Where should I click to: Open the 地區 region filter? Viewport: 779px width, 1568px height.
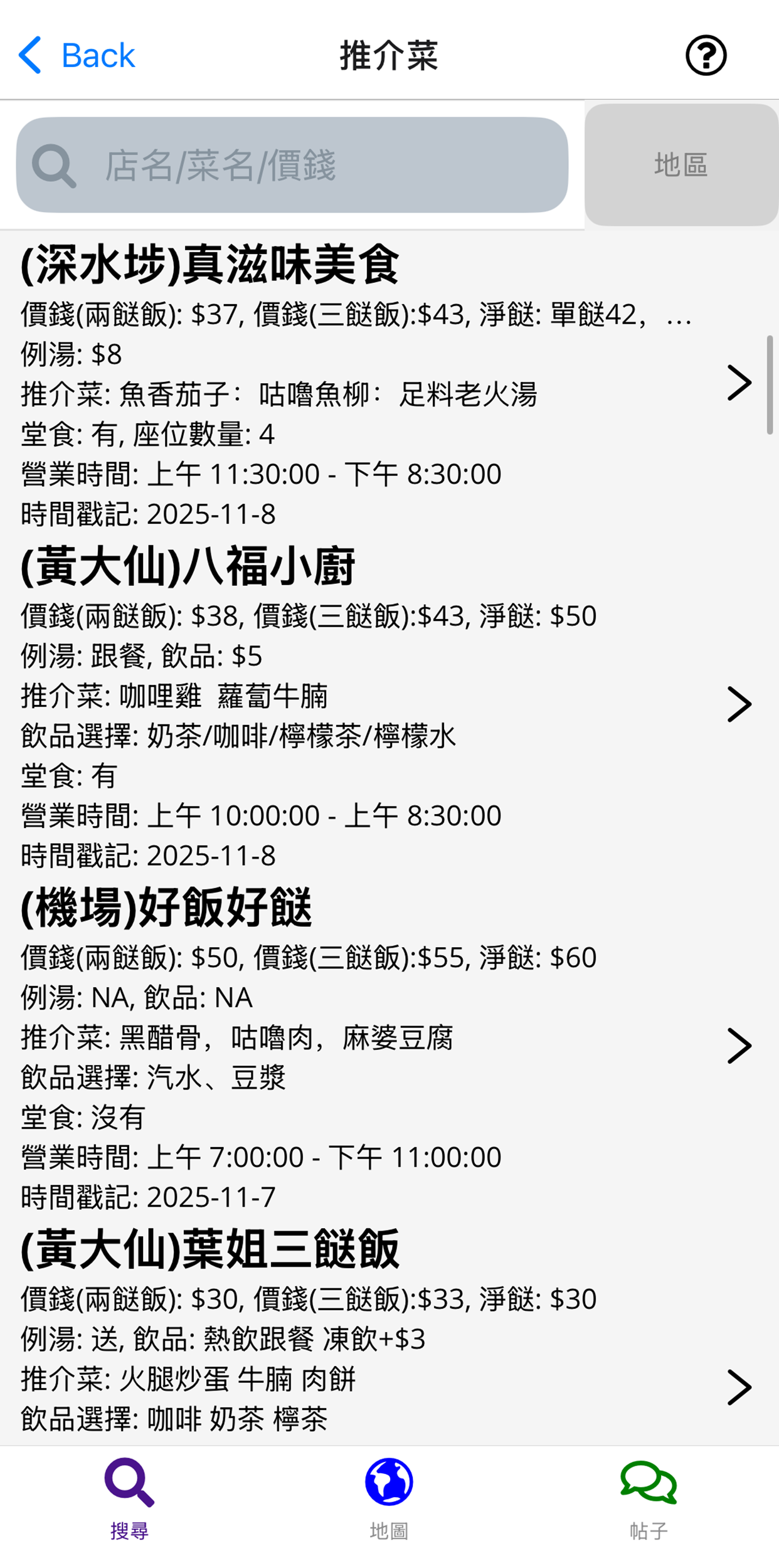[681, 164]
